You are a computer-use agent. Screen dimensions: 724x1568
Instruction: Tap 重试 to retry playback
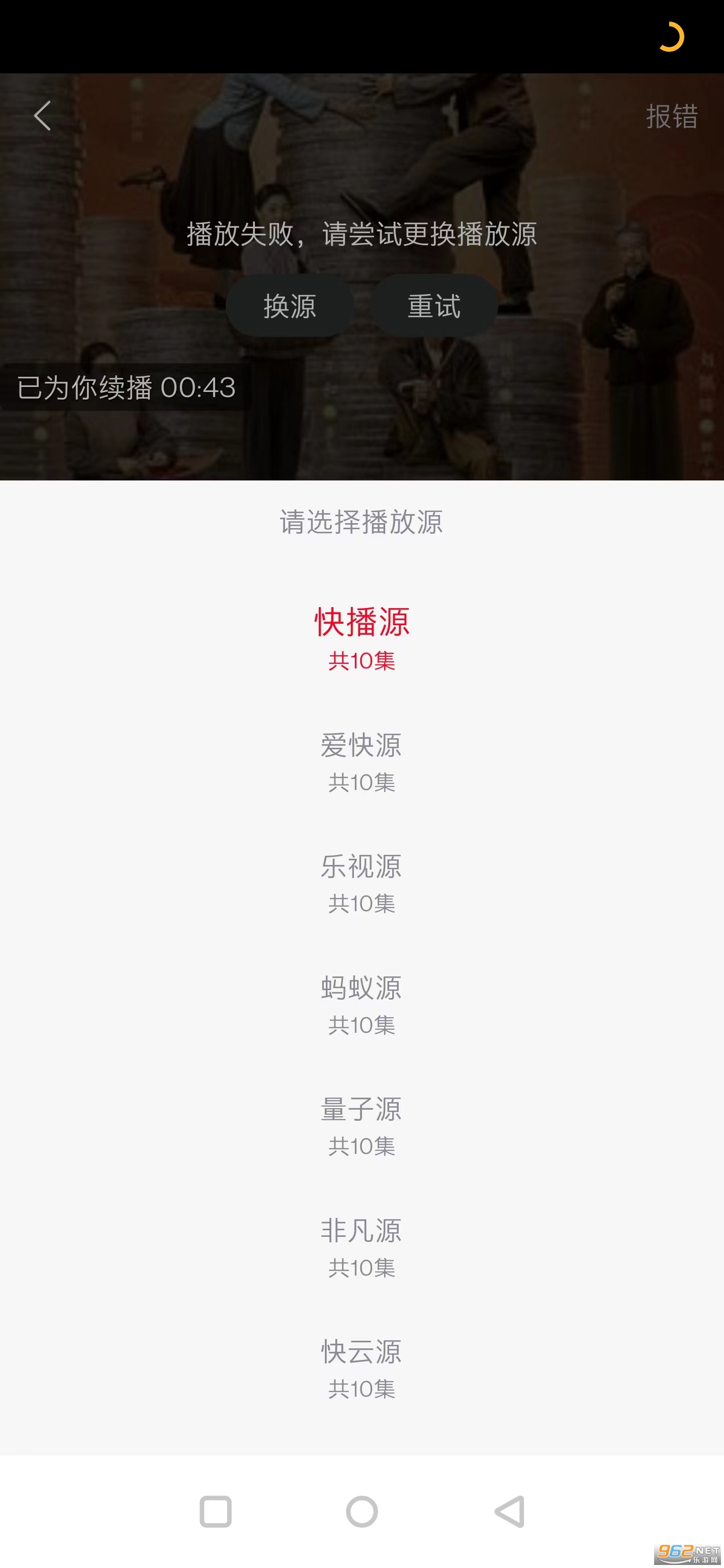click(433, 306)
